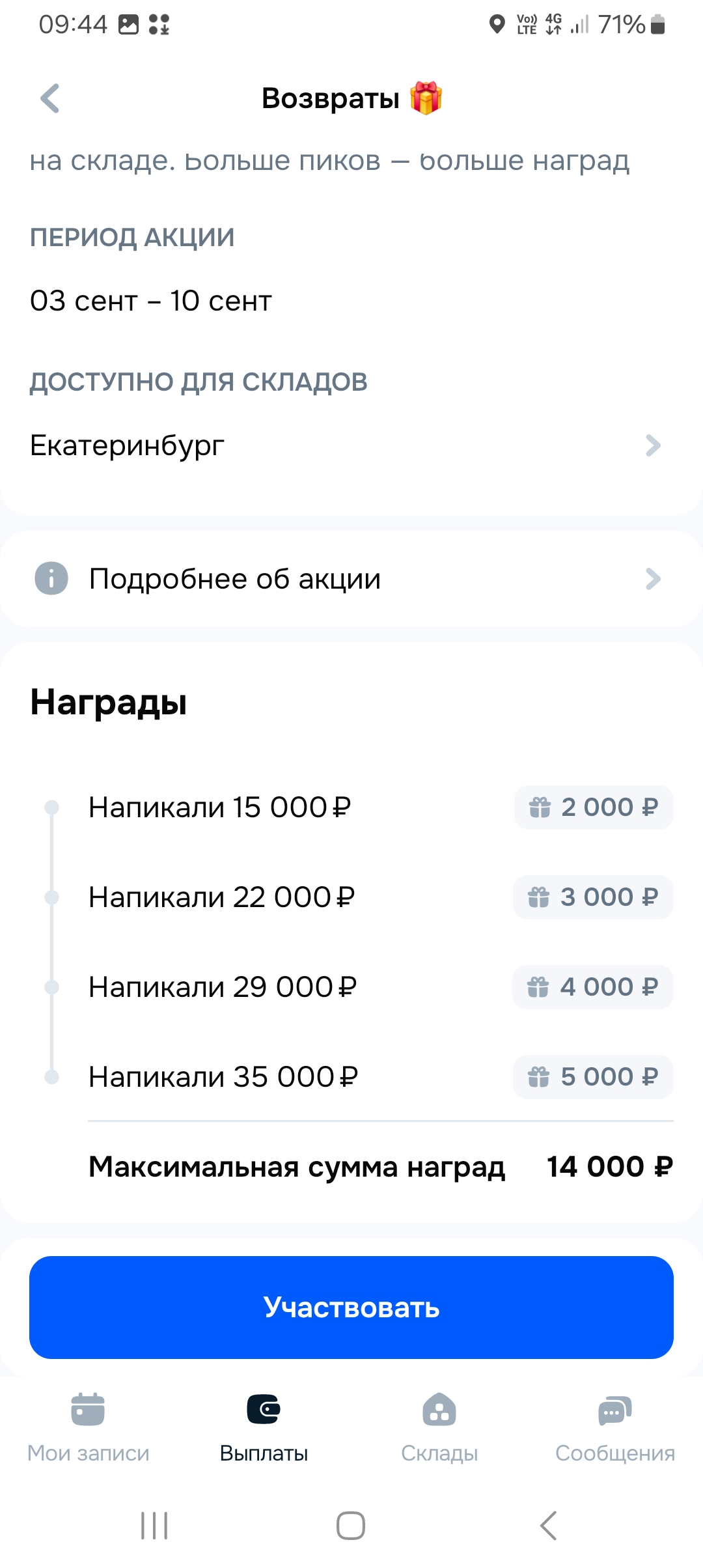Open the system recent apps view
This screenshot has height=1568, width=703.
[154, 1526]
